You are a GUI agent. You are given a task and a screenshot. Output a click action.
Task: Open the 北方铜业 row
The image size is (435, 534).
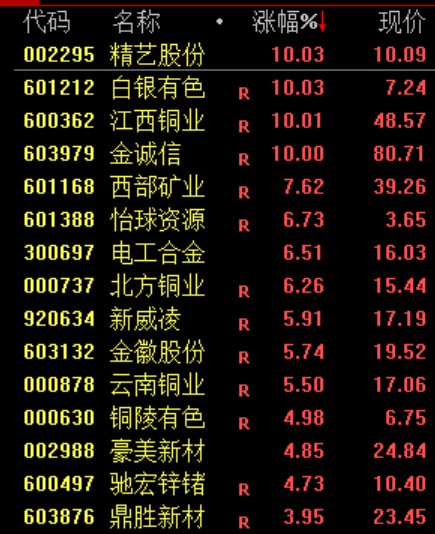coord(224,286)
